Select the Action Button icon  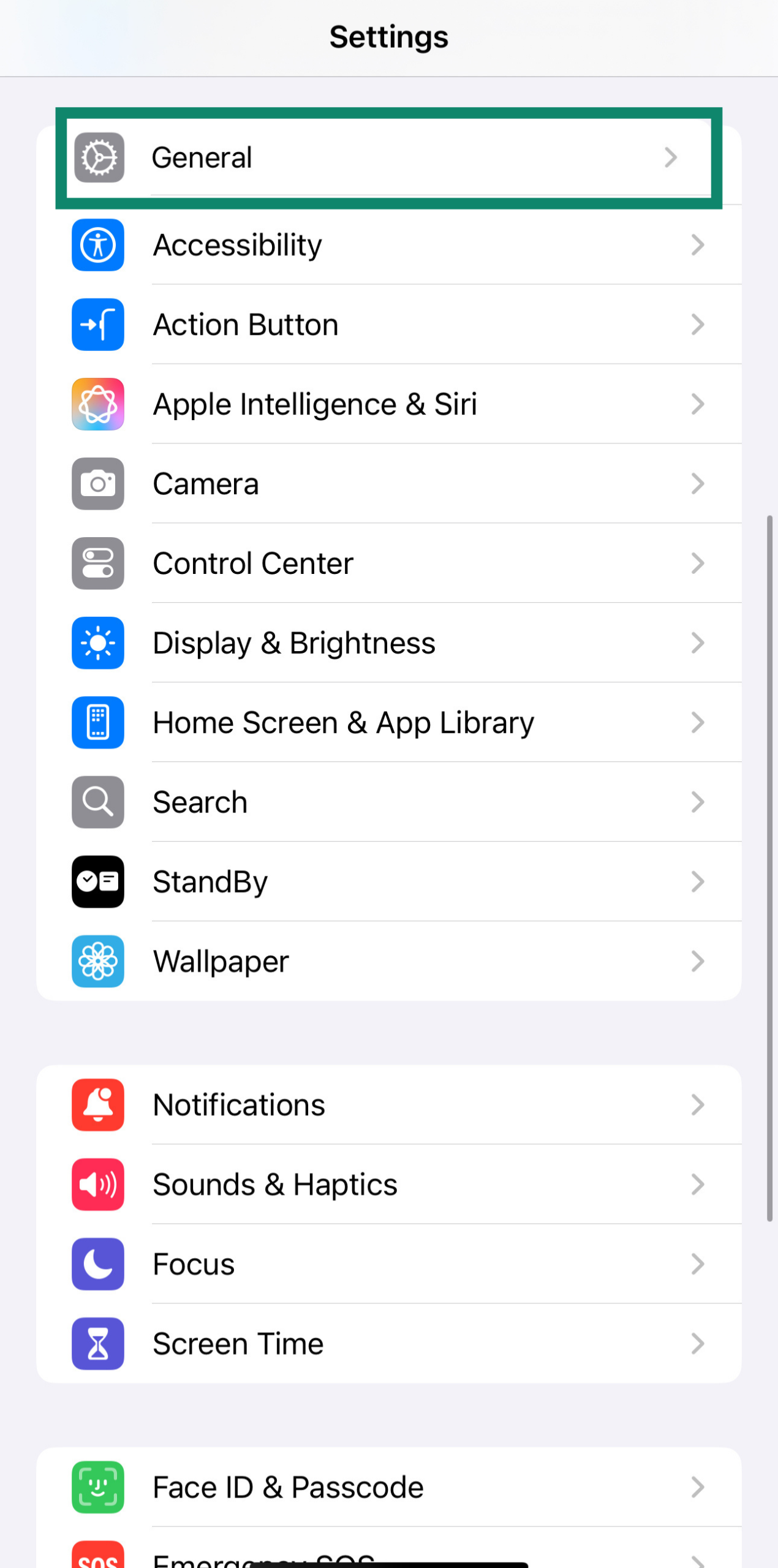tap(97, 325)
